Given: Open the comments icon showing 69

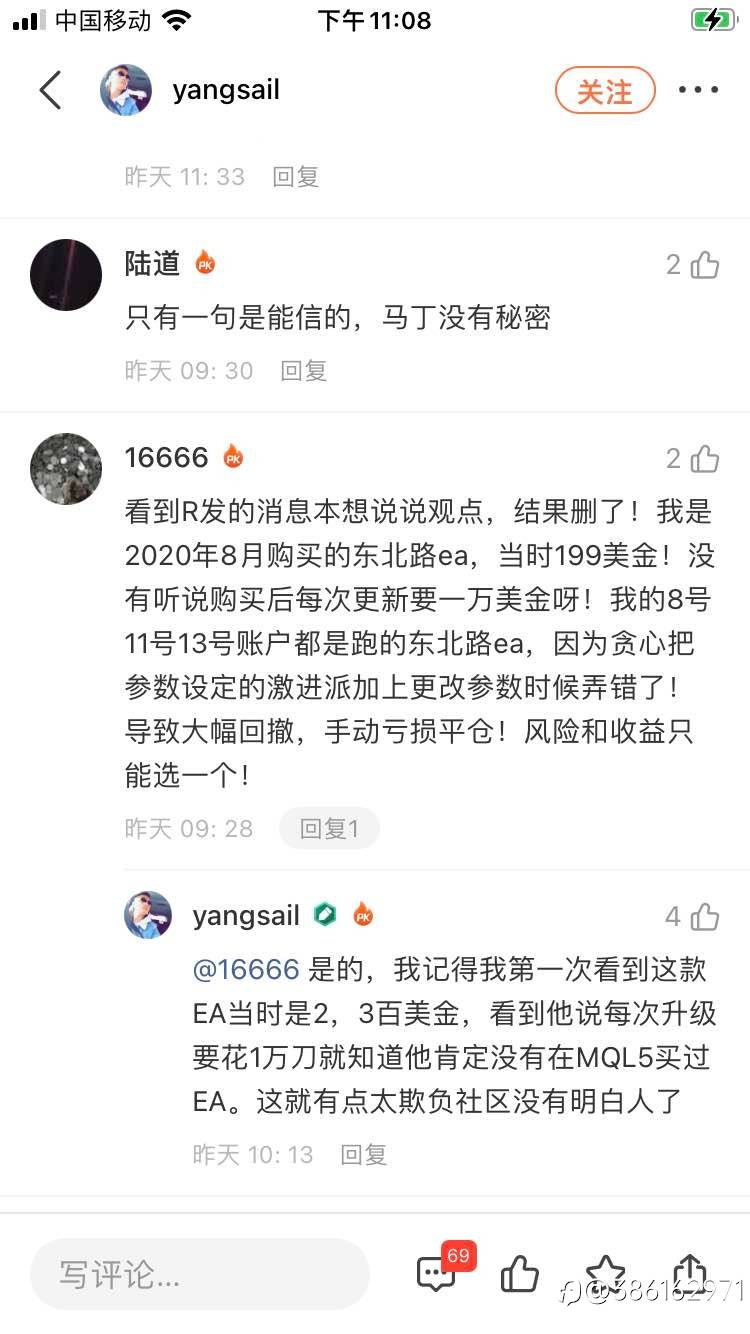Looking at the screenshot, I should [x=437, y=1274].
